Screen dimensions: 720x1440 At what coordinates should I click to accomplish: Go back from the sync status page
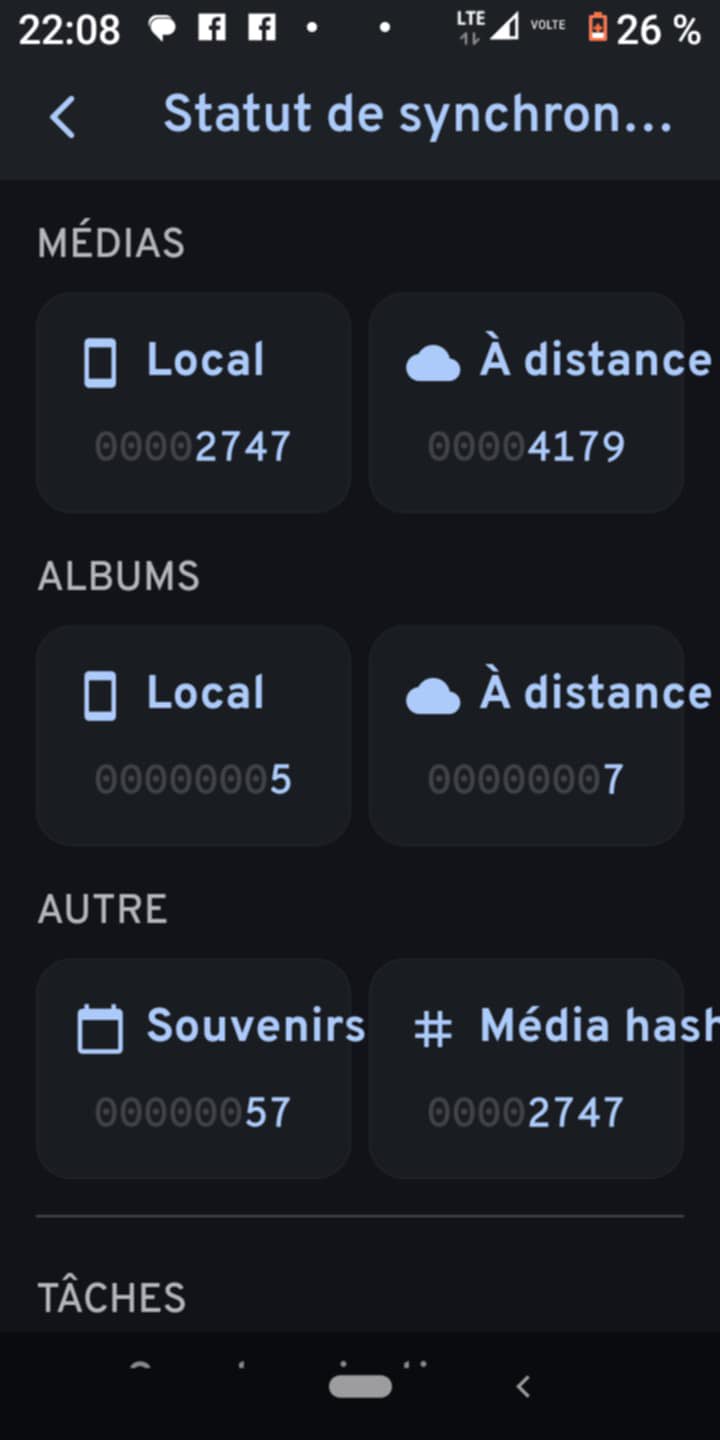62,116
